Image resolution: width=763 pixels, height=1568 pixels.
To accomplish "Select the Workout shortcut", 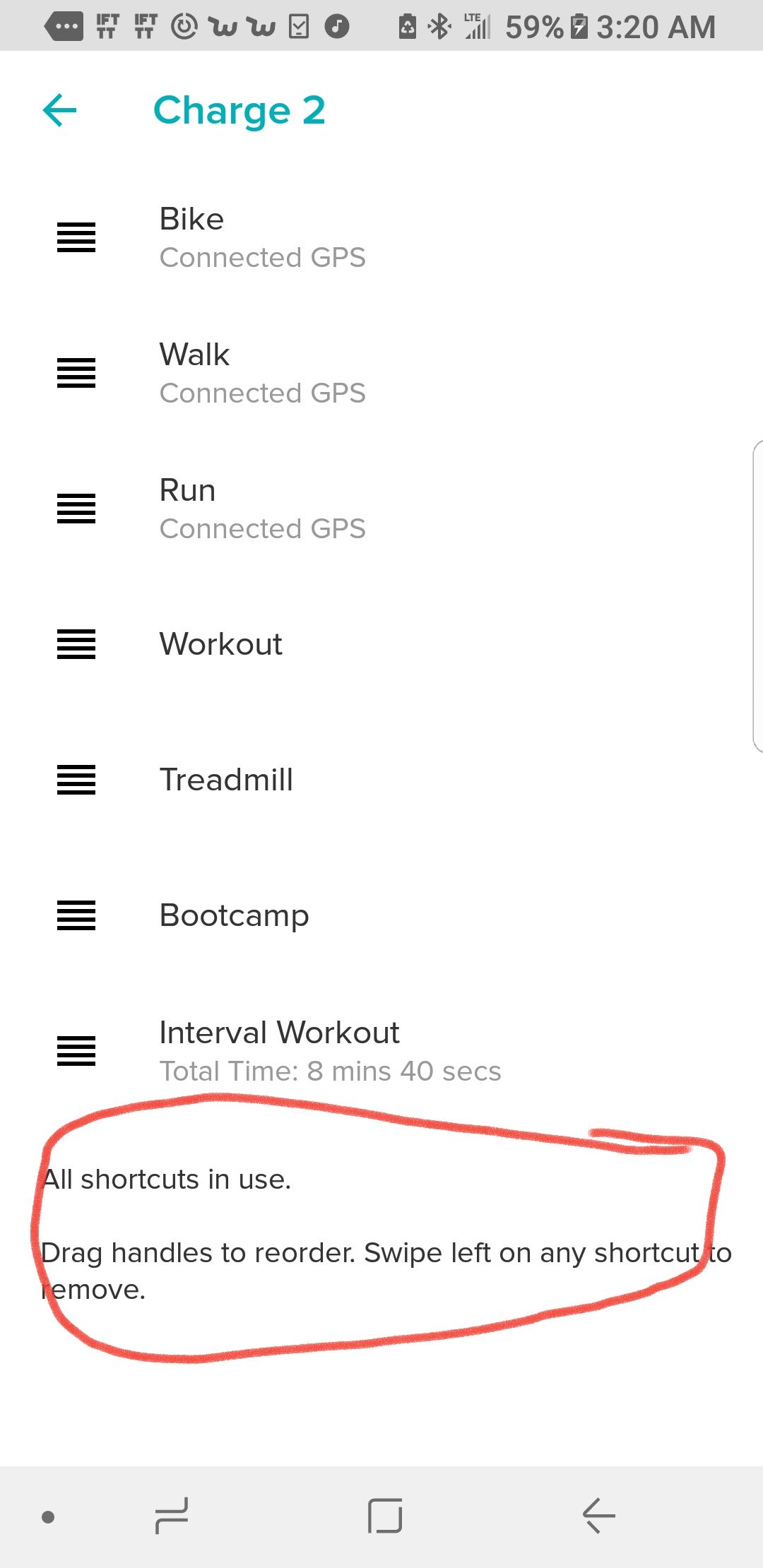I will click(x=221, y=644).
